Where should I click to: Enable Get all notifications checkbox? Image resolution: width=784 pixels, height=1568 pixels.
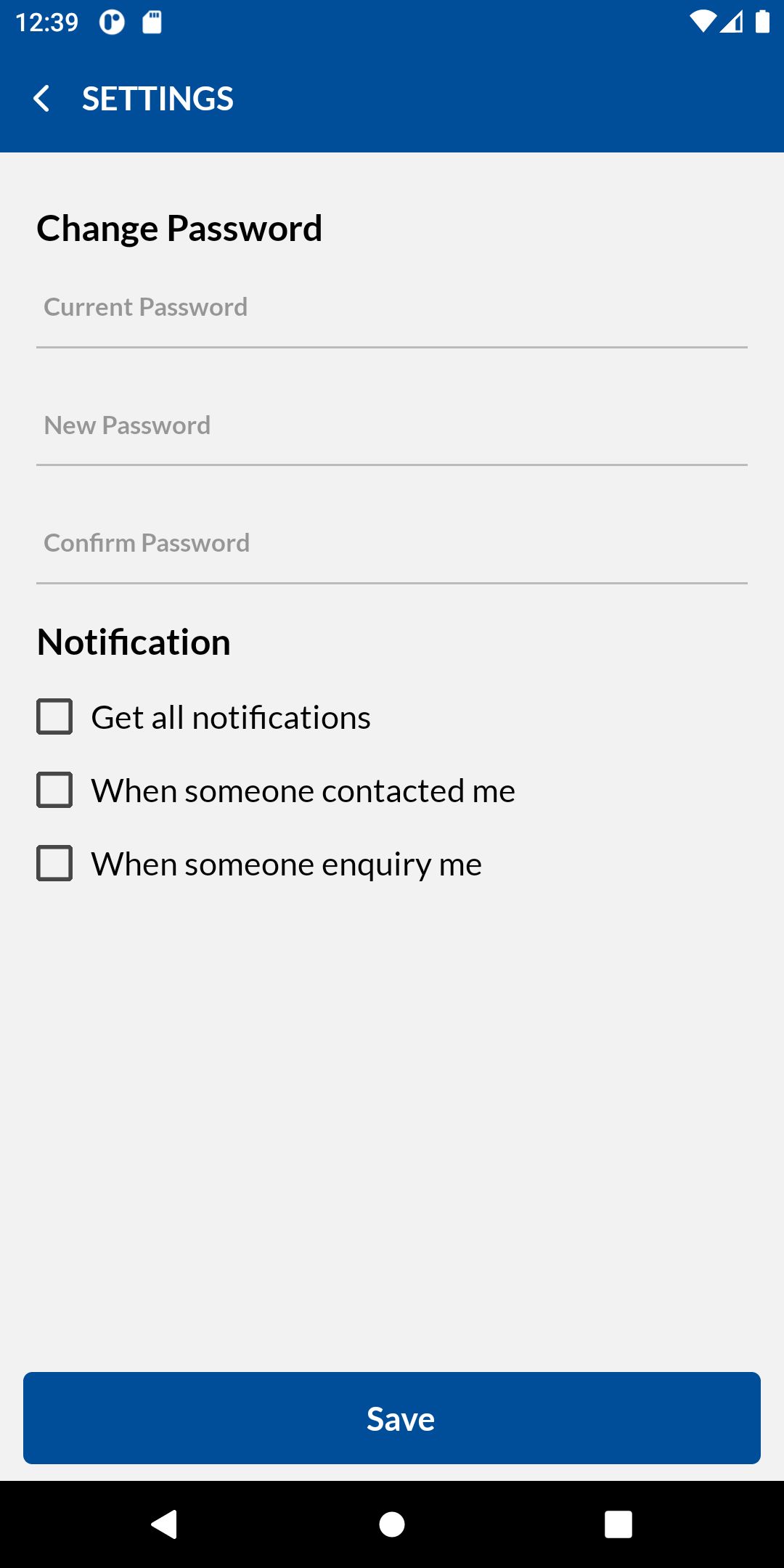click(x=55, y=717)
